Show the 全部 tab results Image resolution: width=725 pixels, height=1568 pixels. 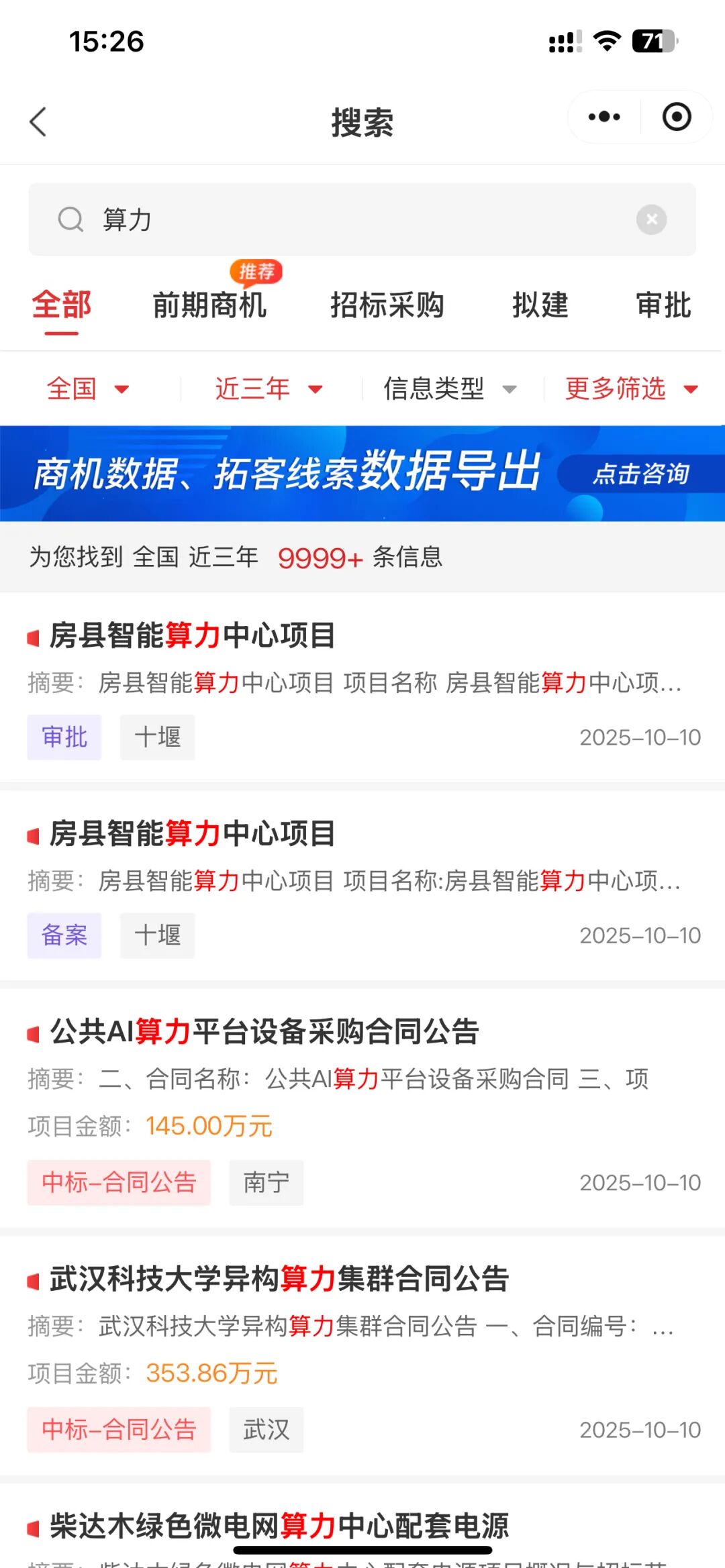[x=62, y=305]
